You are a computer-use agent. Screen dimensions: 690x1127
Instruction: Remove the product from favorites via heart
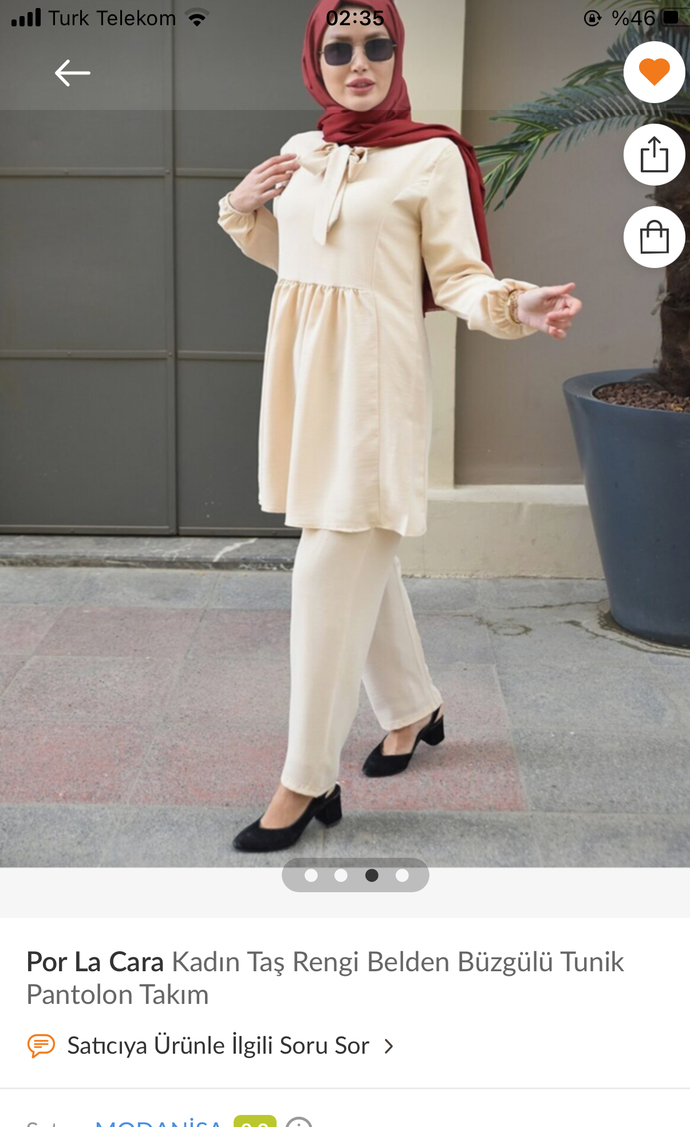654,72
